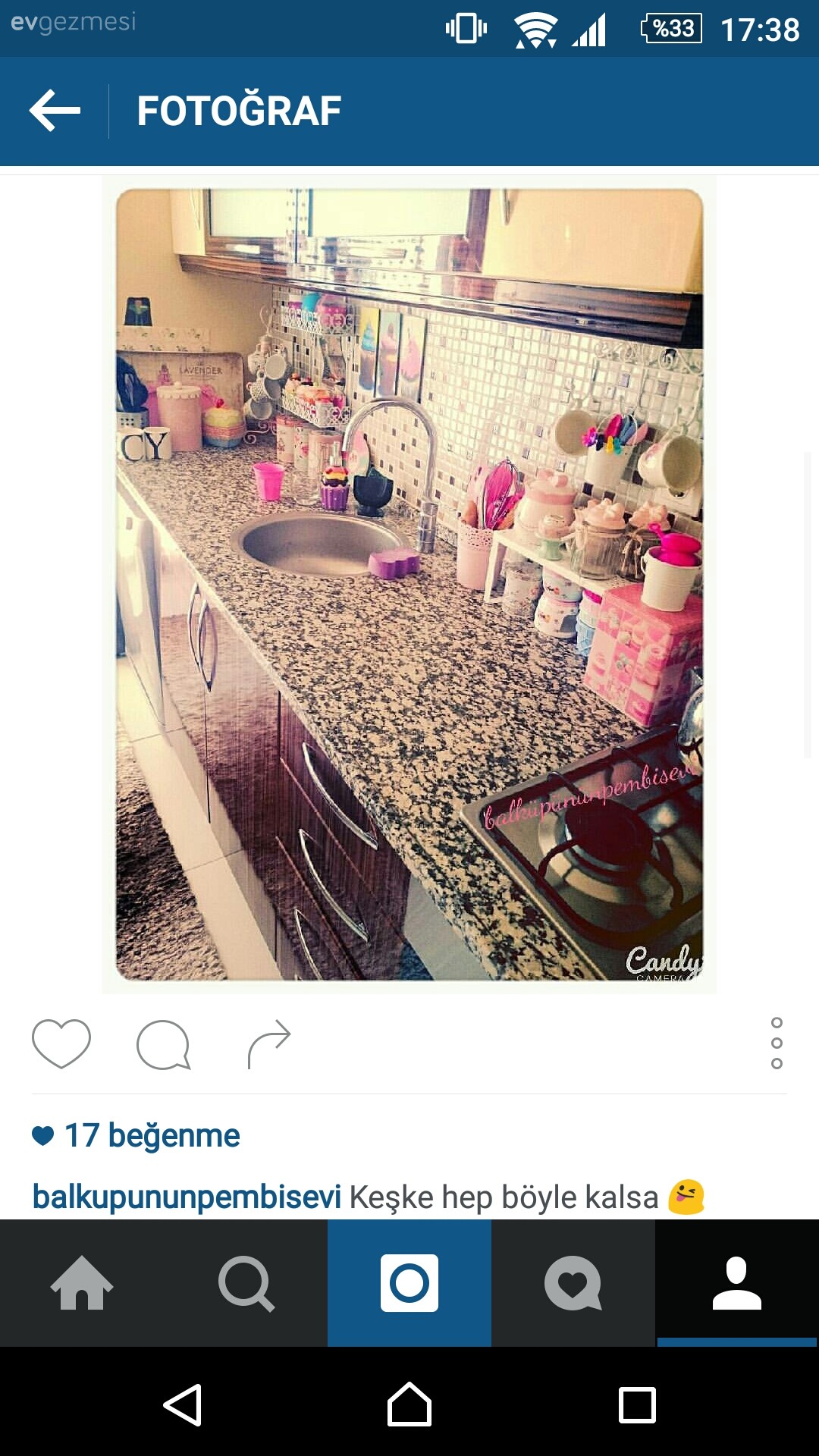The image size is (819, 1456).
Task: Switch to the Profile tab
Action: pyautogui.click(x=736, y=1283)
